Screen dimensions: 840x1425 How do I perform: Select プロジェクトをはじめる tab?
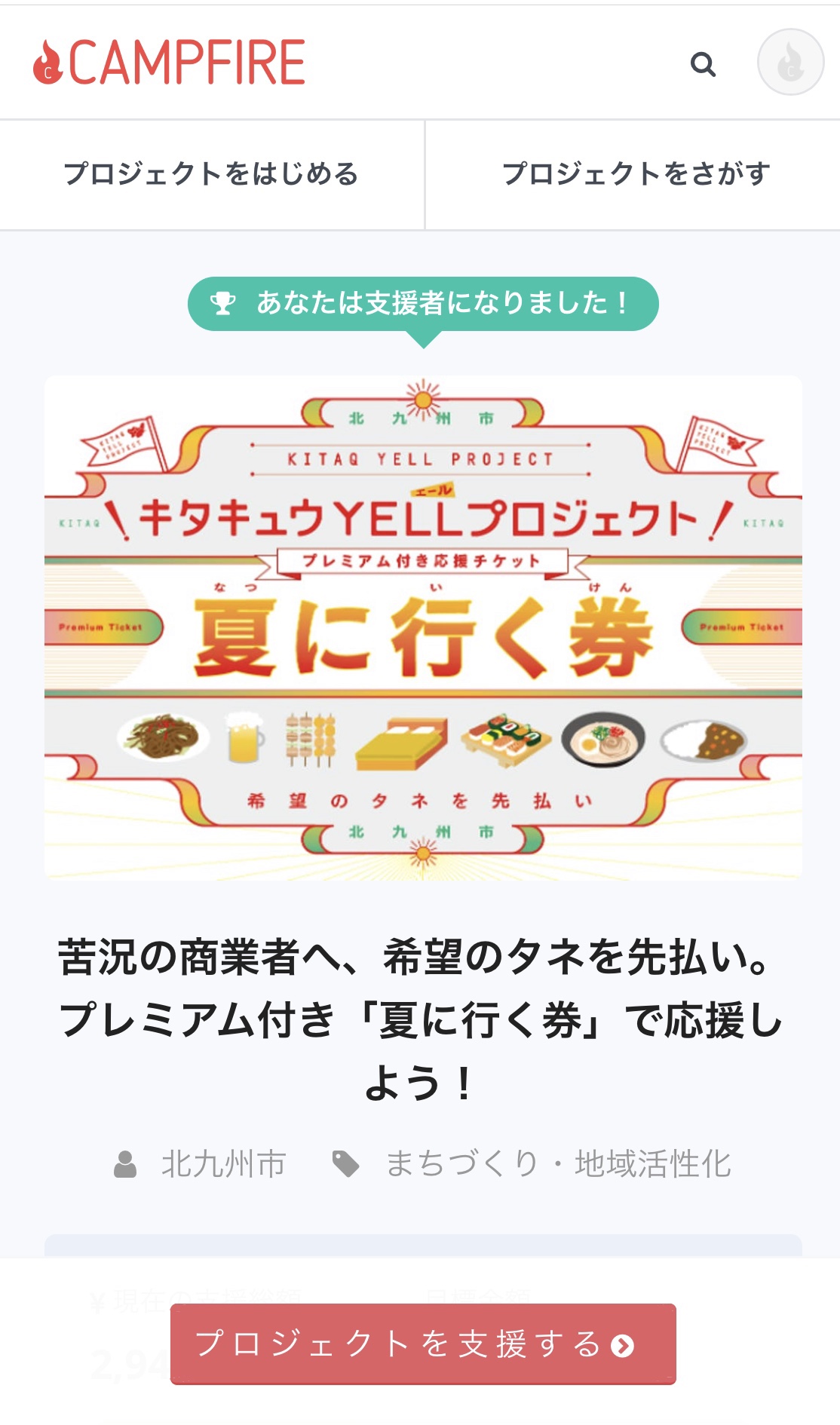click(211, 174)
